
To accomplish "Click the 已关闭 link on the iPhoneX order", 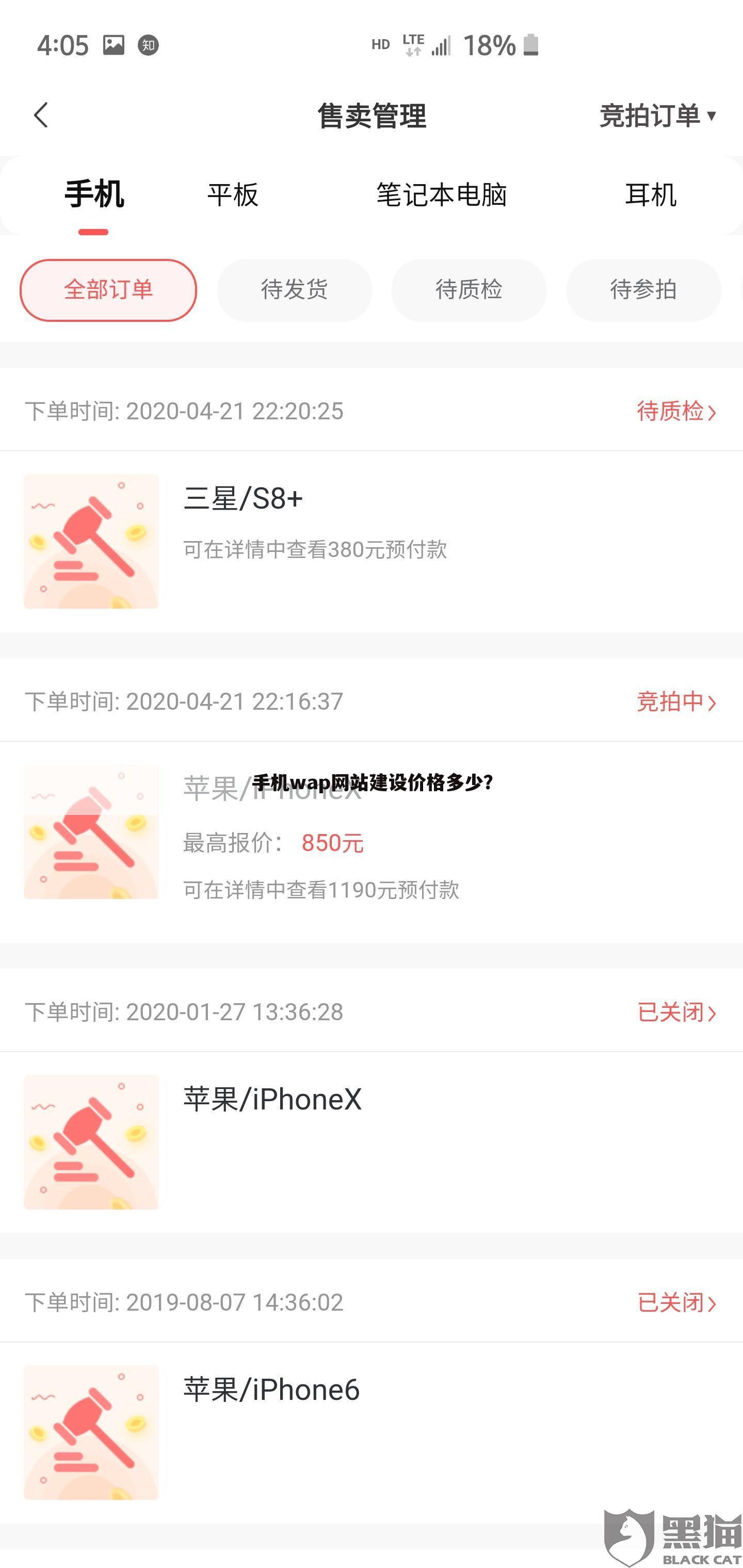I will click(675, 1012).
